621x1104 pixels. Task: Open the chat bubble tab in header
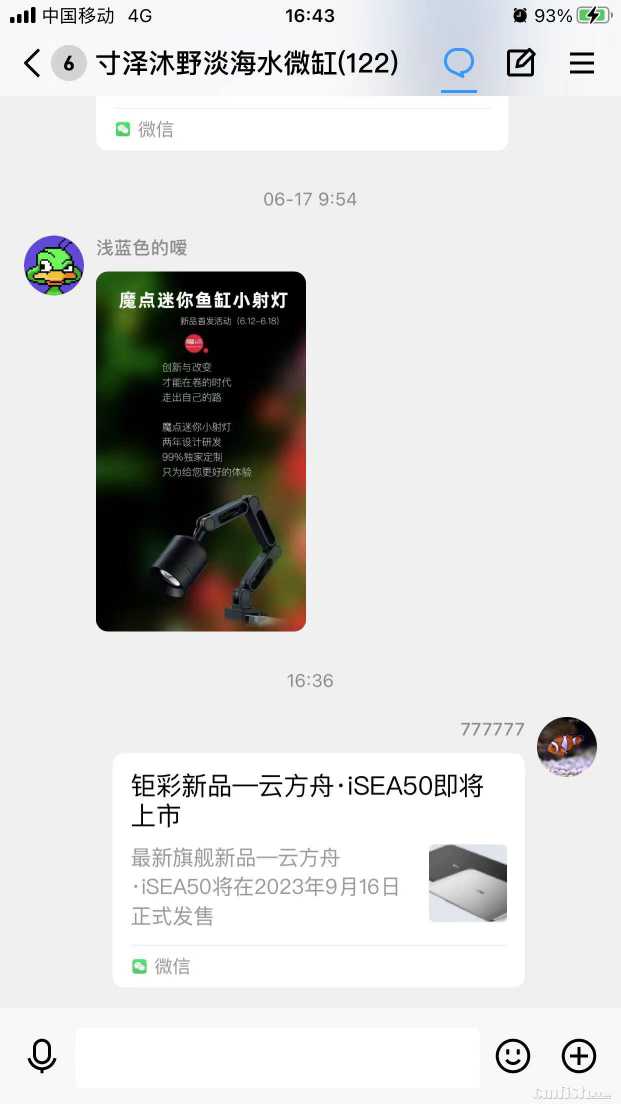tap(459, 63)
